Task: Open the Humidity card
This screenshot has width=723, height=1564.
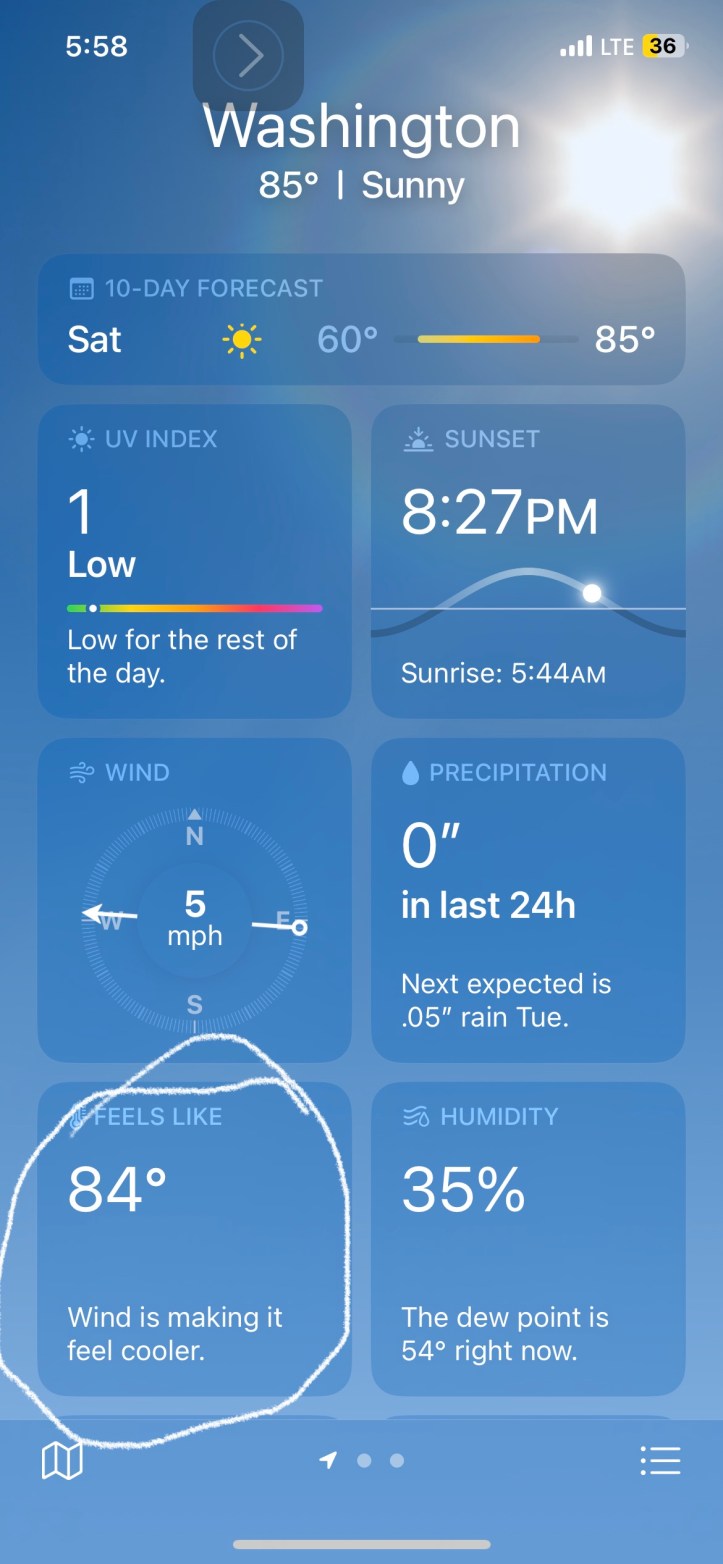Action: [x=528, y=1238]
